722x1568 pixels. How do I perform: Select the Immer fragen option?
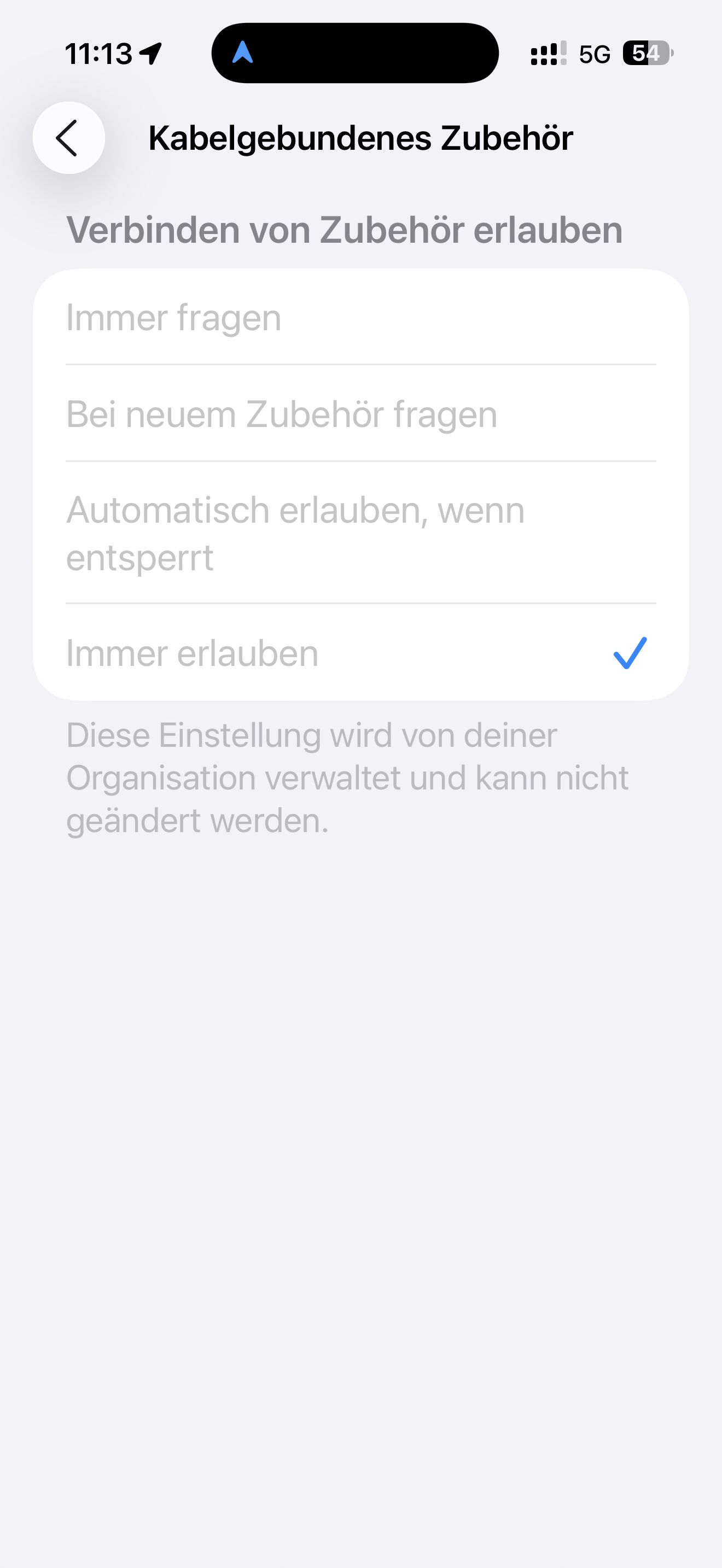coord(360,318)
